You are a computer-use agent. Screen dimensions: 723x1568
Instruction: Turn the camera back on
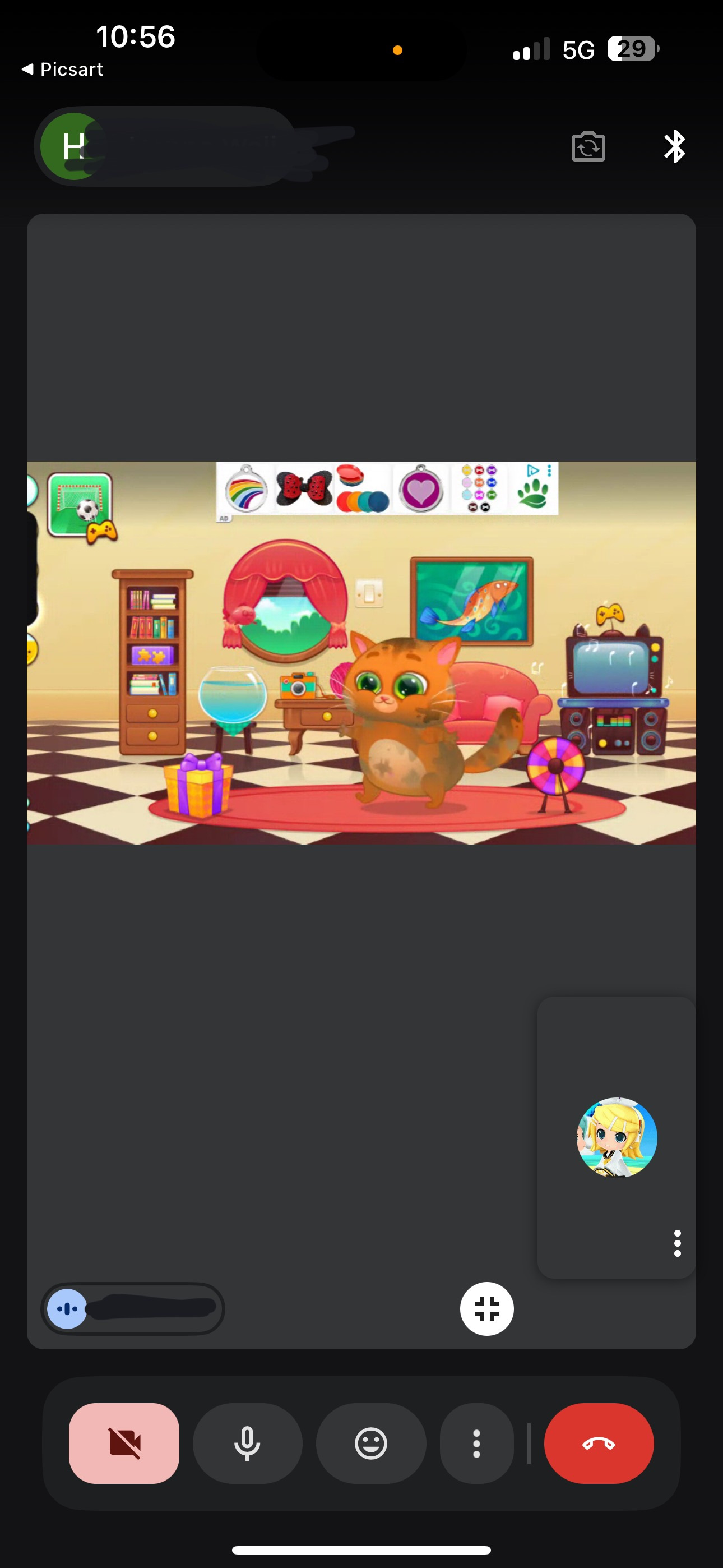(124, 1442)
